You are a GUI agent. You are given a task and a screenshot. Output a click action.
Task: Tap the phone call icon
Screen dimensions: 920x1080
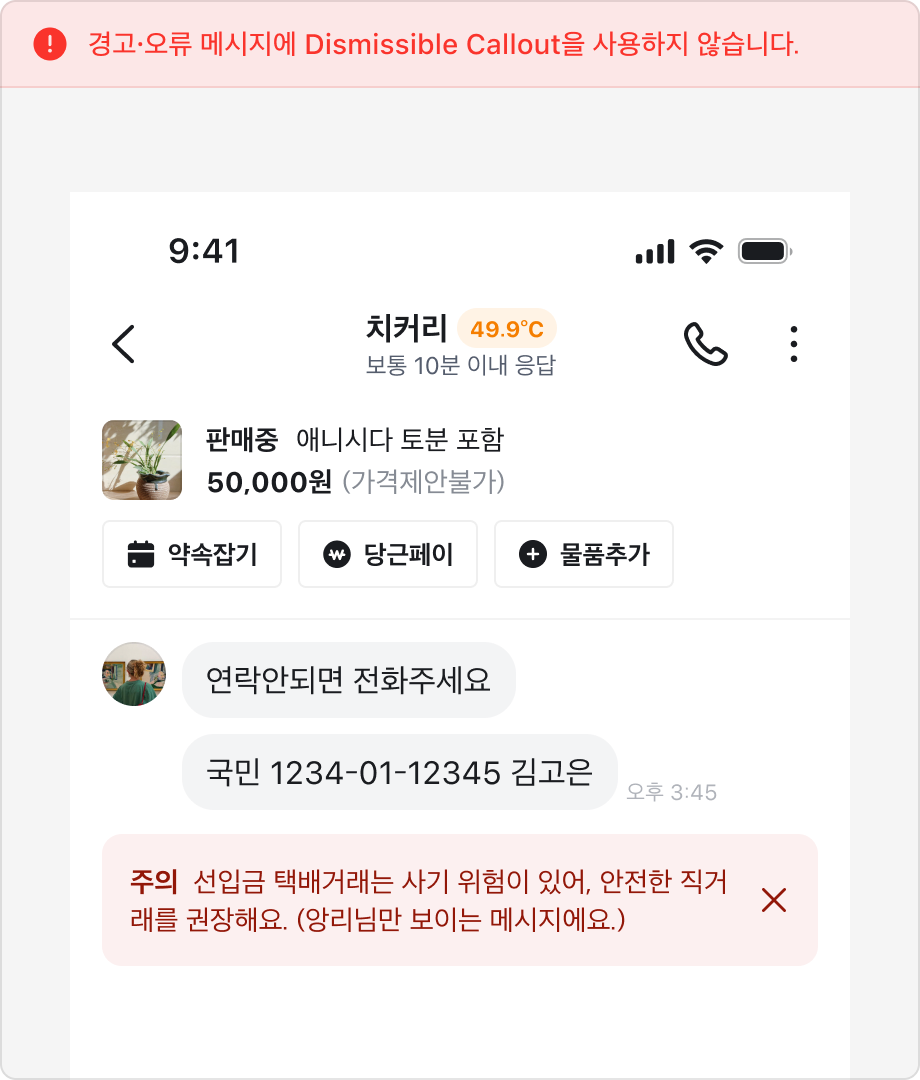point(706,344)
